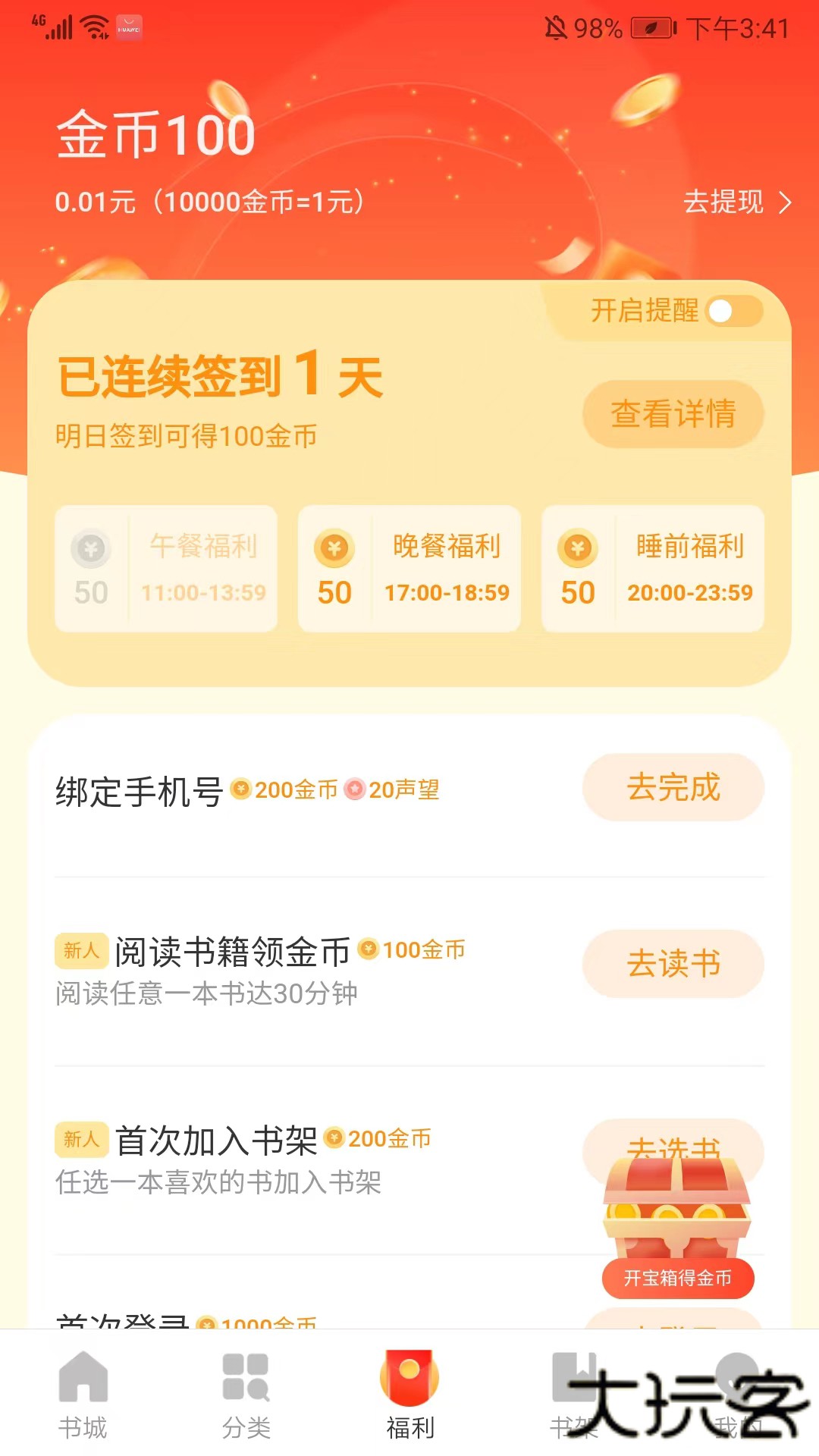Tap the arrow next to 去提现
The width and height of the screenshot is (819, 1456).
785,202
